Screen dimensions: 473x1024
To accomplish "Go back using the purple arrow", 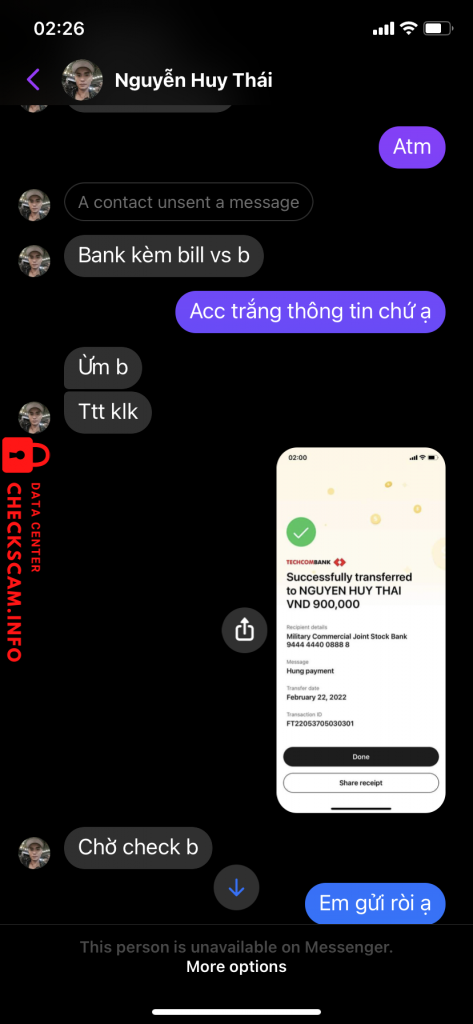I will click(33, 80).
